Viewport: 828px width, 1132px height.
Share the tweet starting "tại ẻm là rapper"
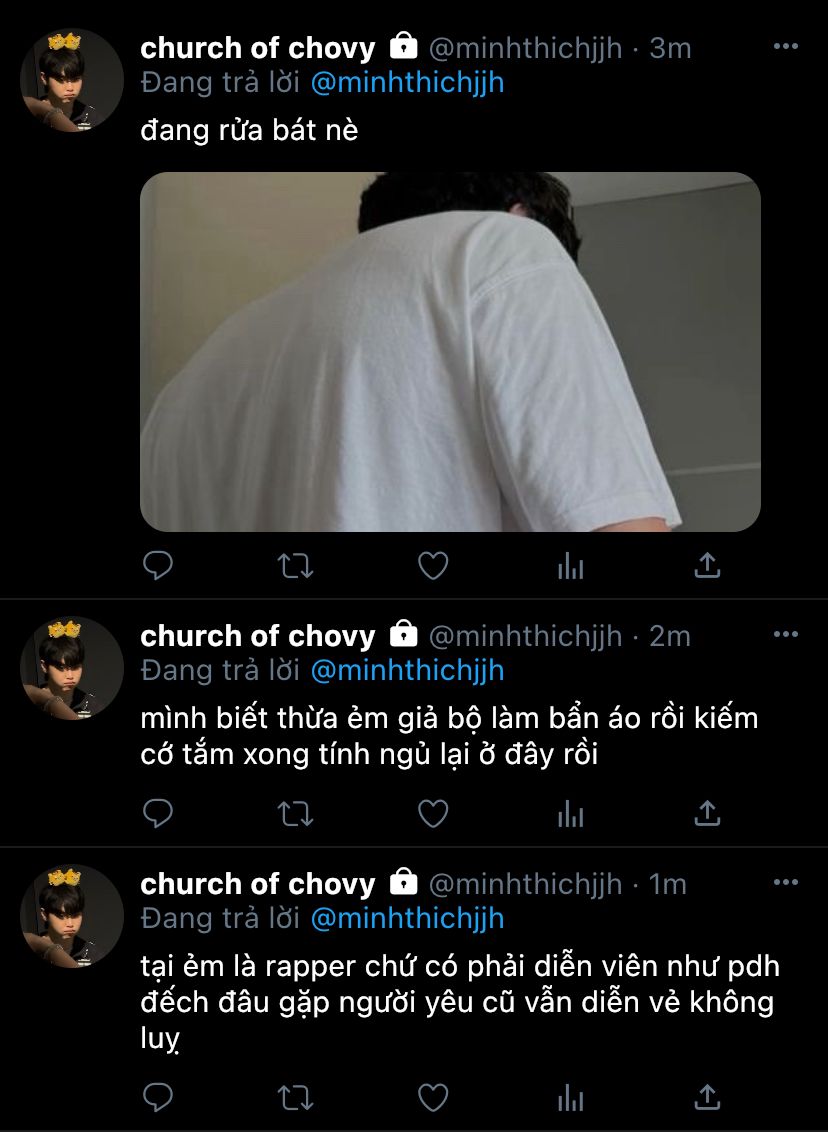707,1097
